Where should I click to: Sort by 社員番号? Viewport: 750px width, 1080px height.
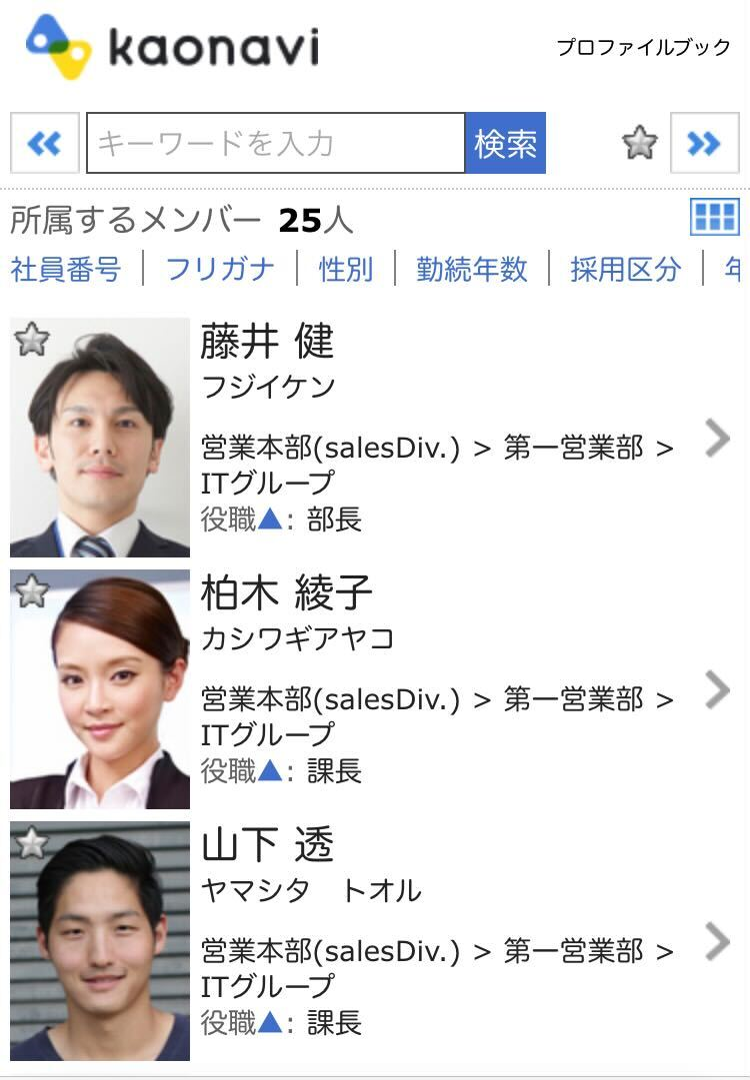(66, 269)
